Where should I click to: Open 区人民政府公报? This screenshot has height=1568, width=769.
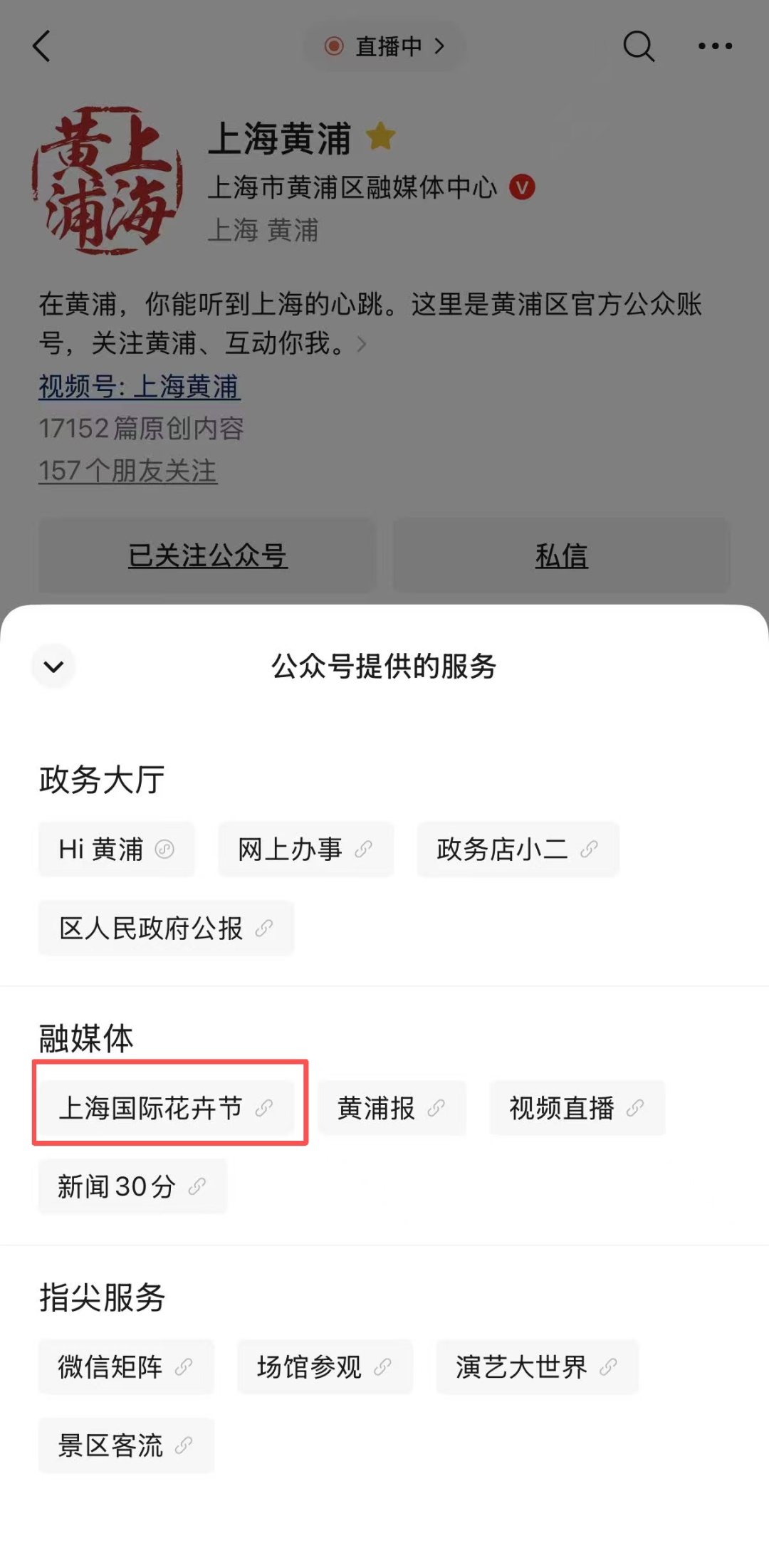[x=166, y=928]
